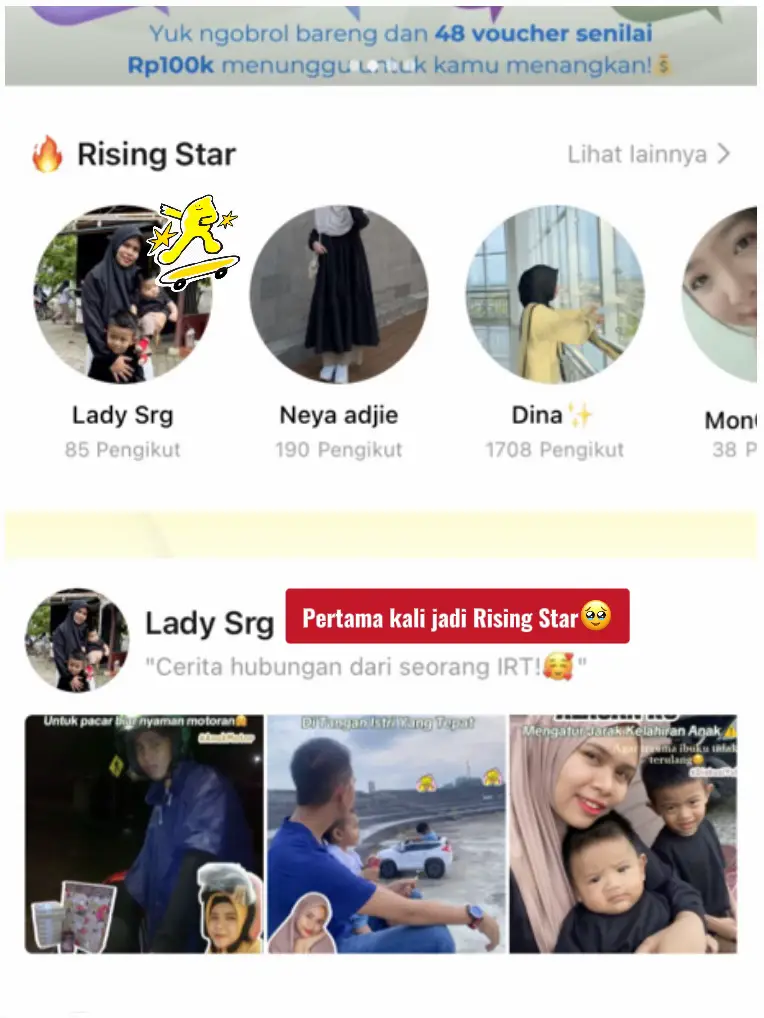Open the Di Tangan Istri Yang Tepat post
The height and width of the screenshot is (1018, 764).
(x=386, y=833)
